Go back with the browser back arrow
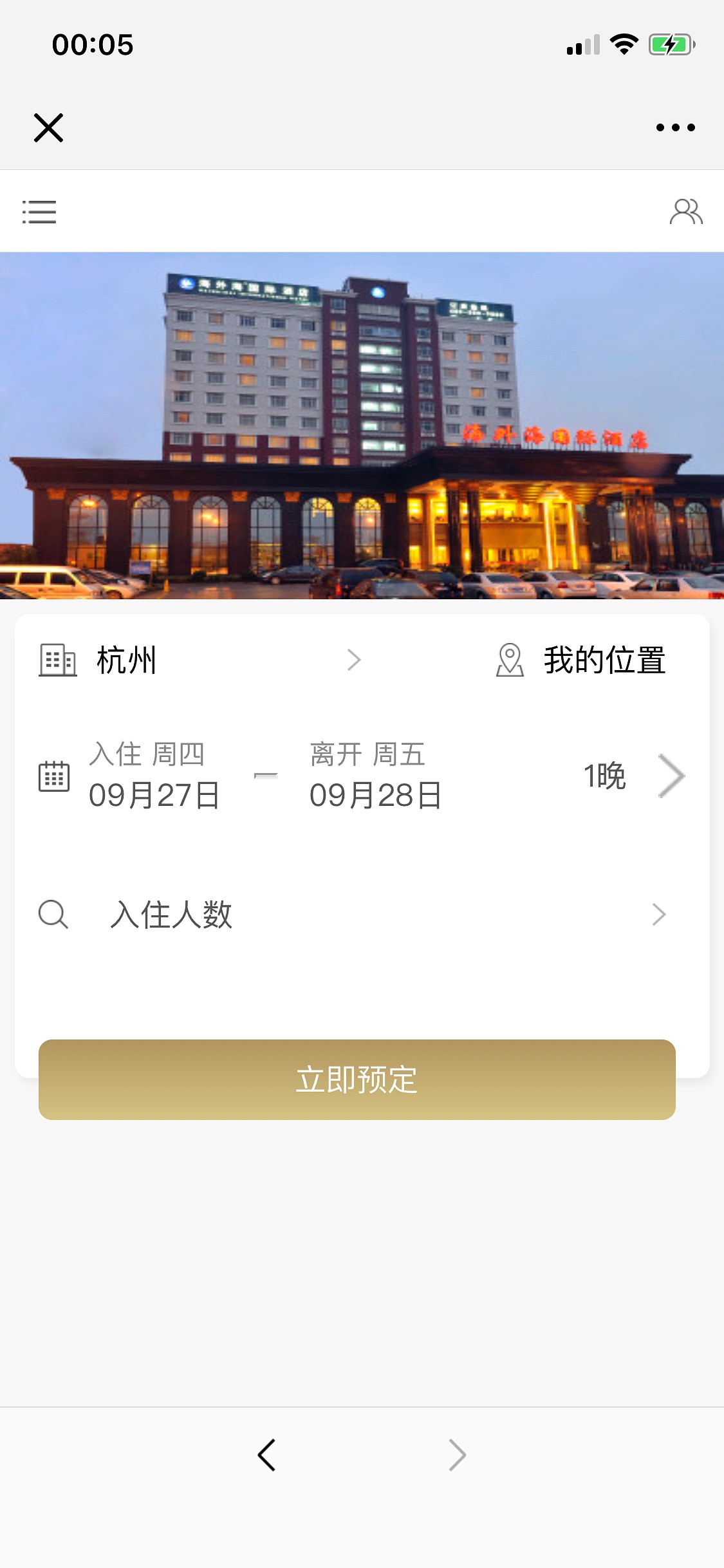724x1568 pixels. (266, 1455)
